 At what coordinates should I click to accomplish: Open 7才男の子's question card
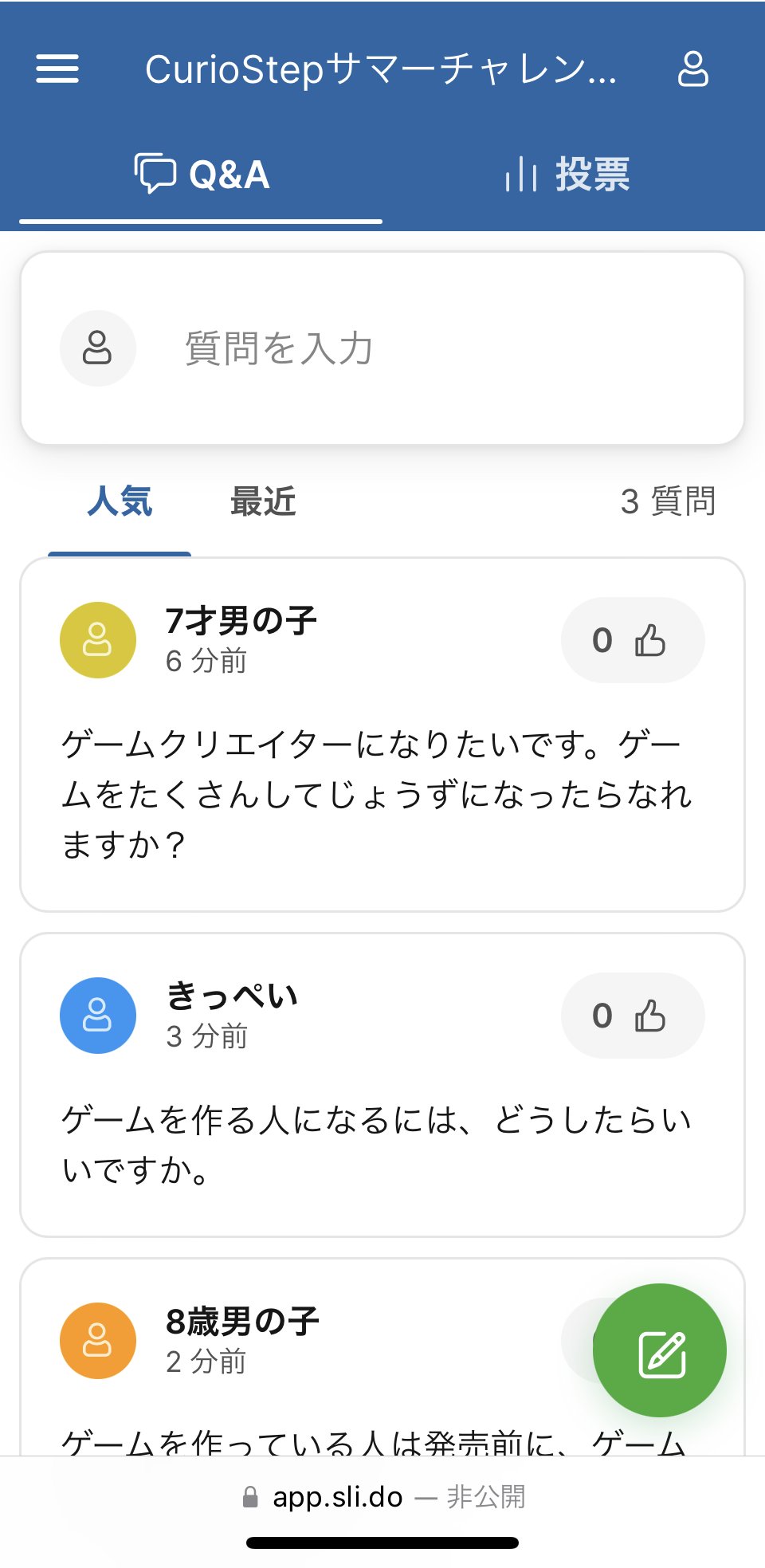(x=376, y=794)
